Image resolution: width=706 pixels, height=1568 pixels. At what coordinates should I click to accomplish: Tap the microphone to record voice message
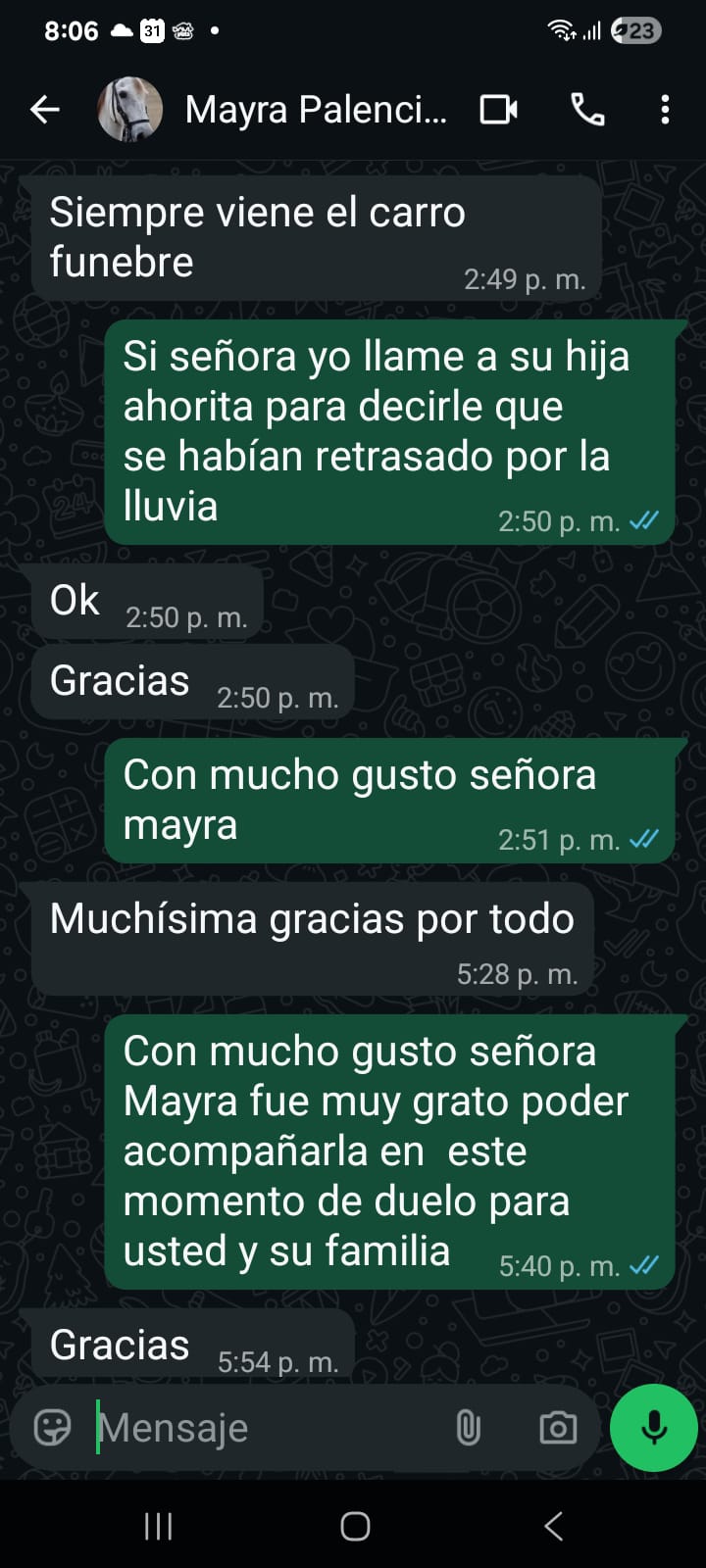click(652, 1428)
